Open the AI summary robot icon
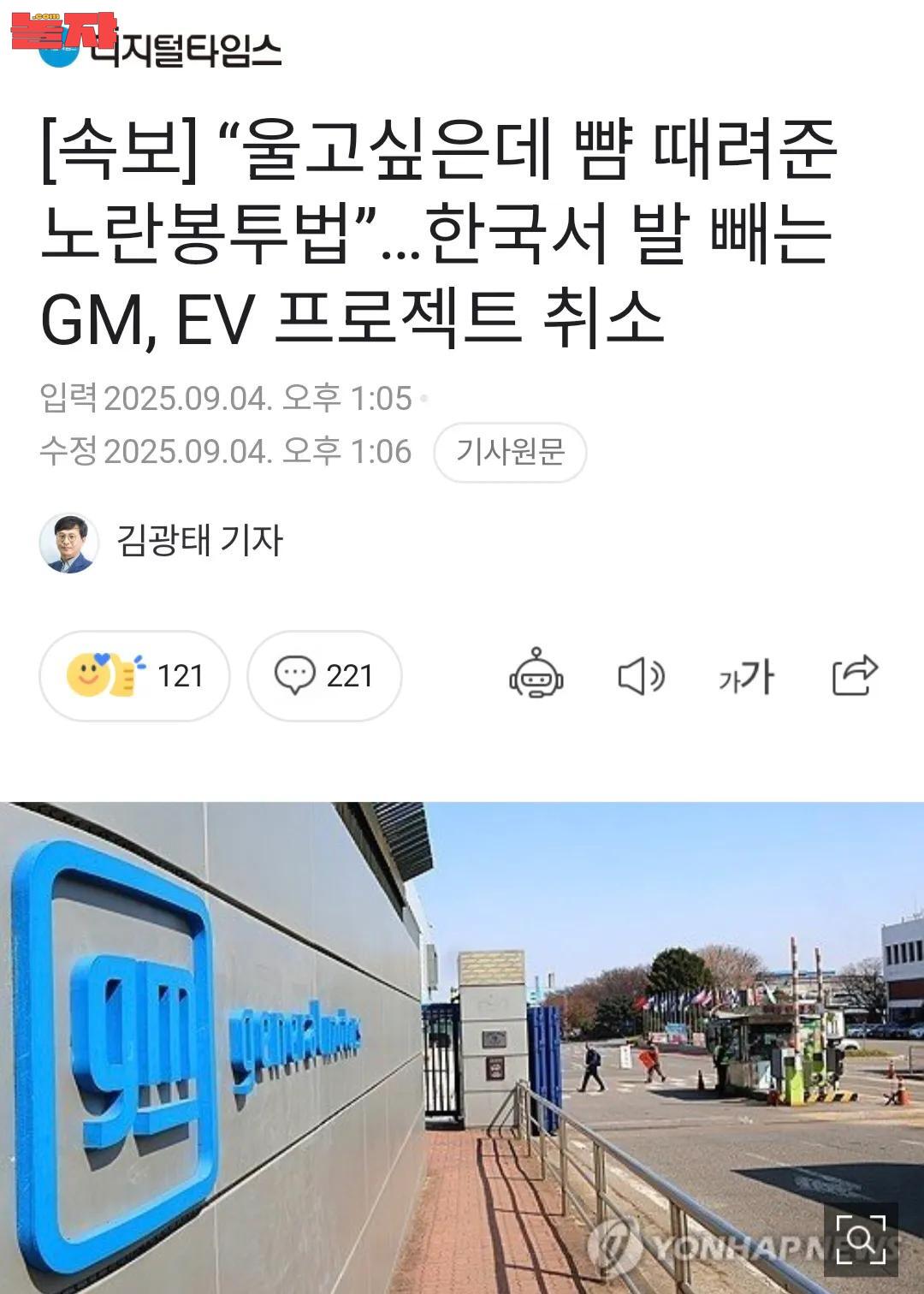924x1294 pixels. tap(536, 674)
